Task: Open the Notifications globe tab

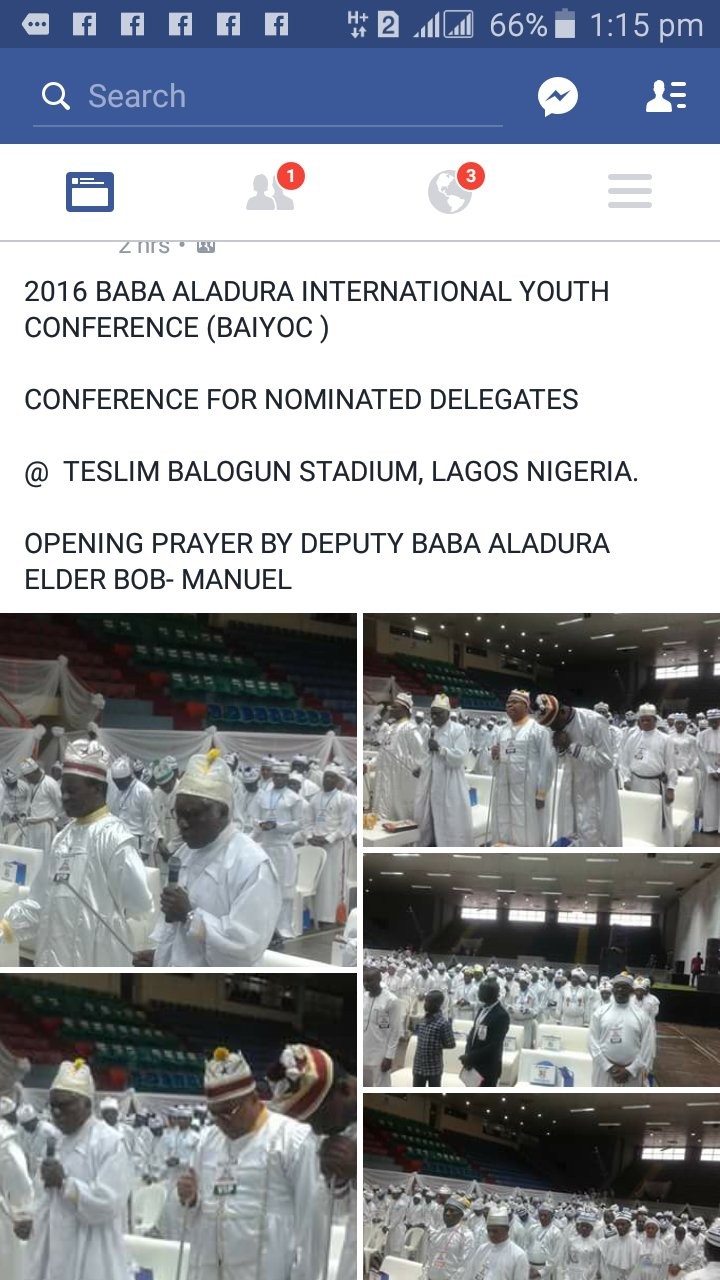Action: pyautogui.click(x=450, y=192)
